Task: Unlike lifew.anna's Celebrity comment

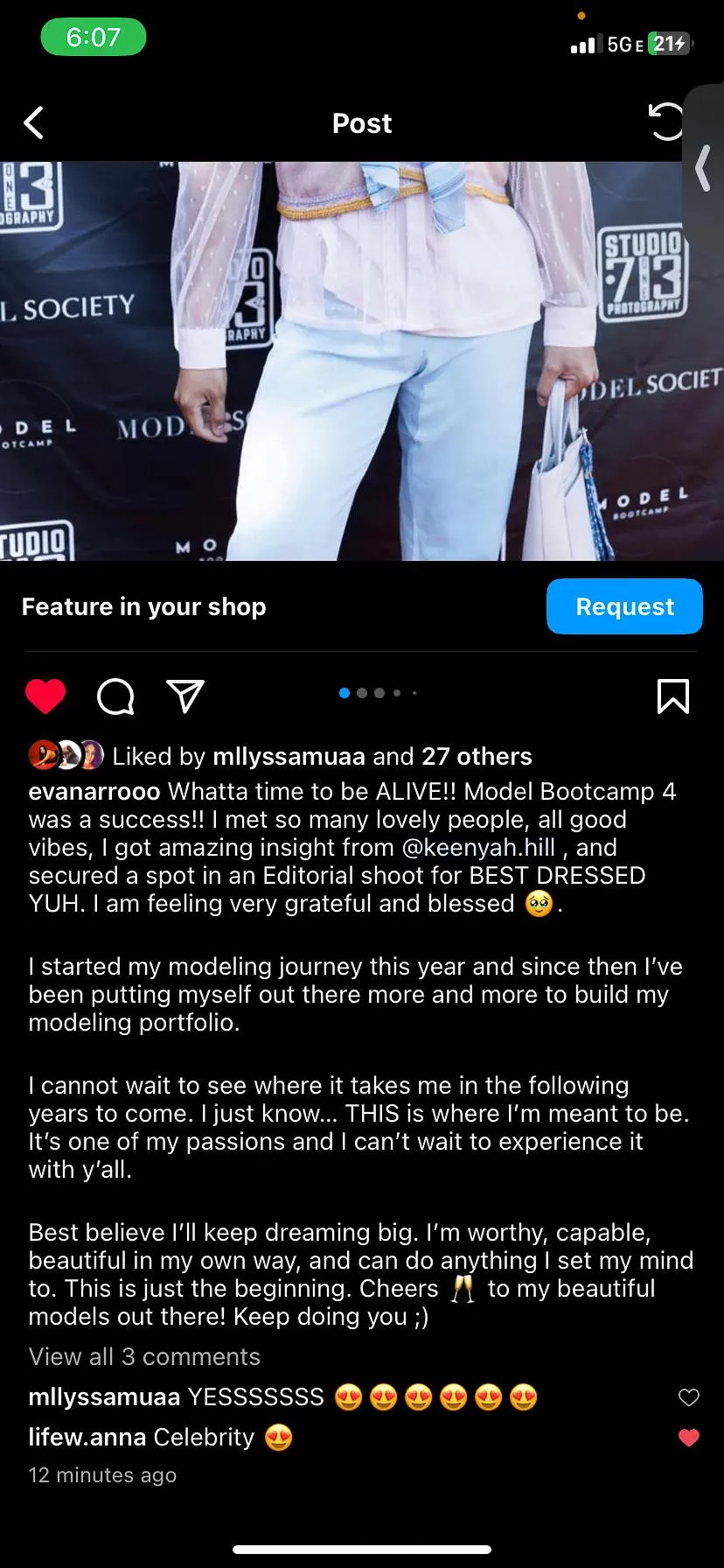Action: tap(689, 1438)
